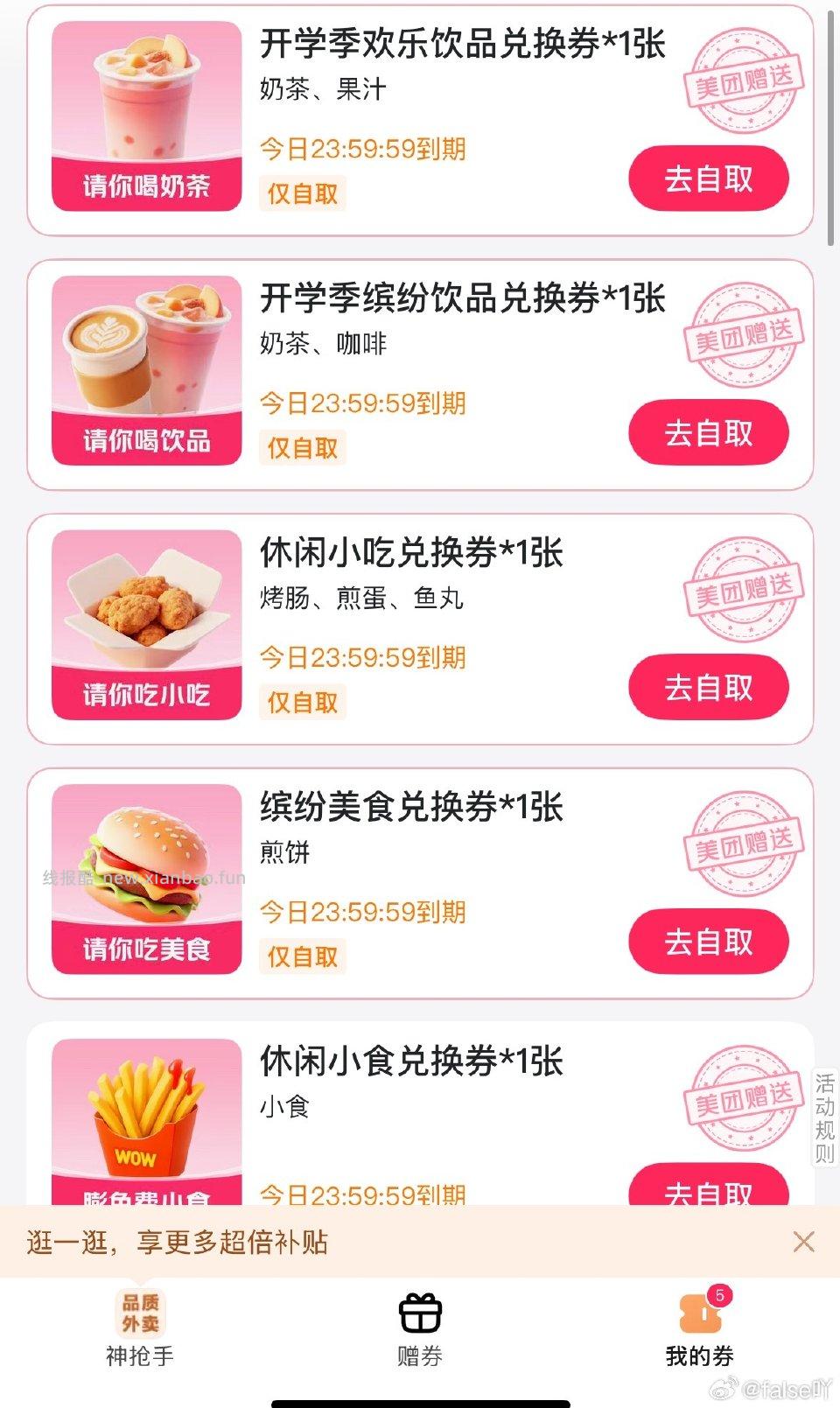Dismiss the 逛一逛 banner with the × button
This screenshot has height=1408, width=840.
(x=803, y=1241)
